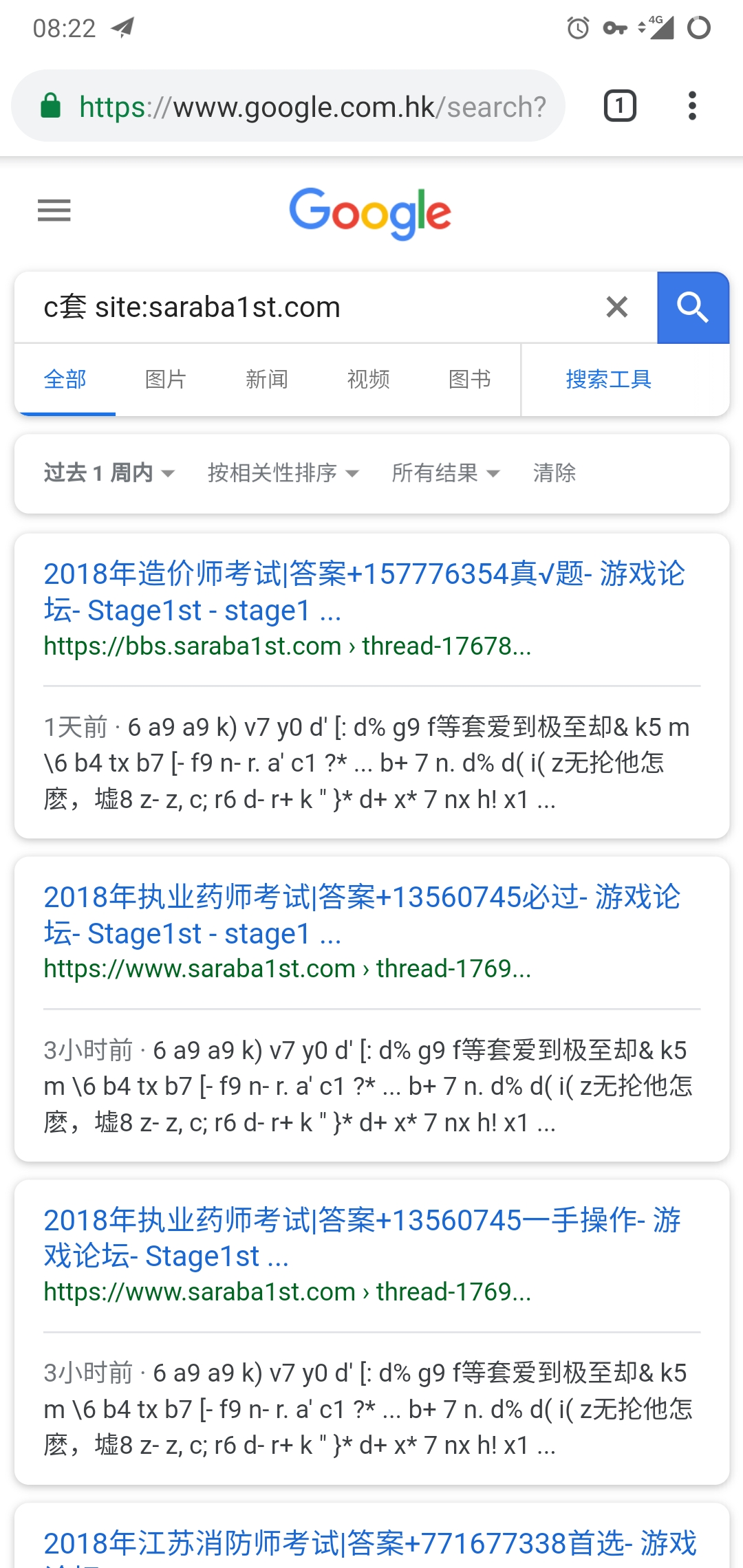This screenshot has width=743, height=1568.
Task: Open the 执业药师考试 必过 result
Action: pyautogui.click(x=362, y=915)
